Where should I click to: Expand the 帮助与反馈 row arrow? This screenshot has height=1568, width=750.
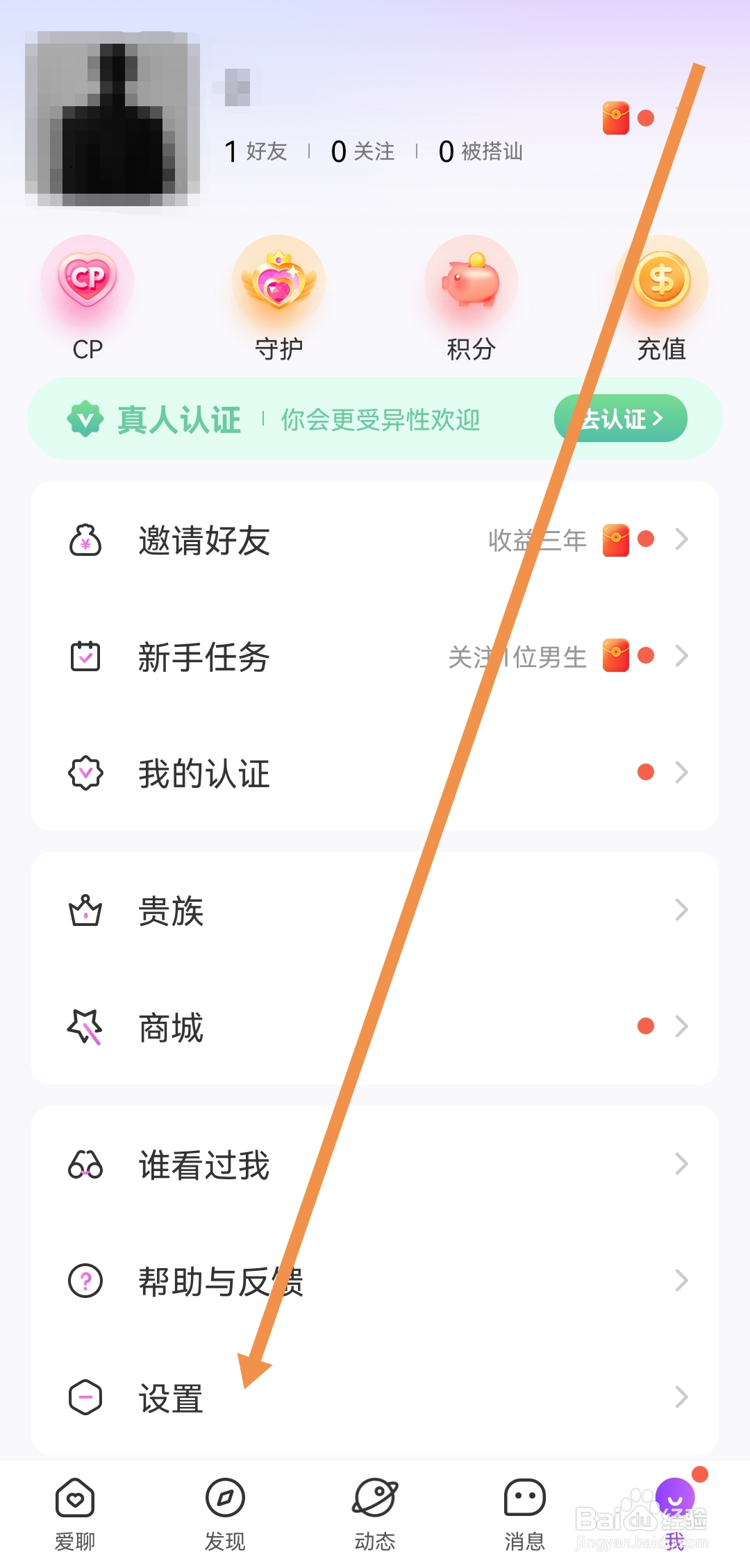(681, 1281)
